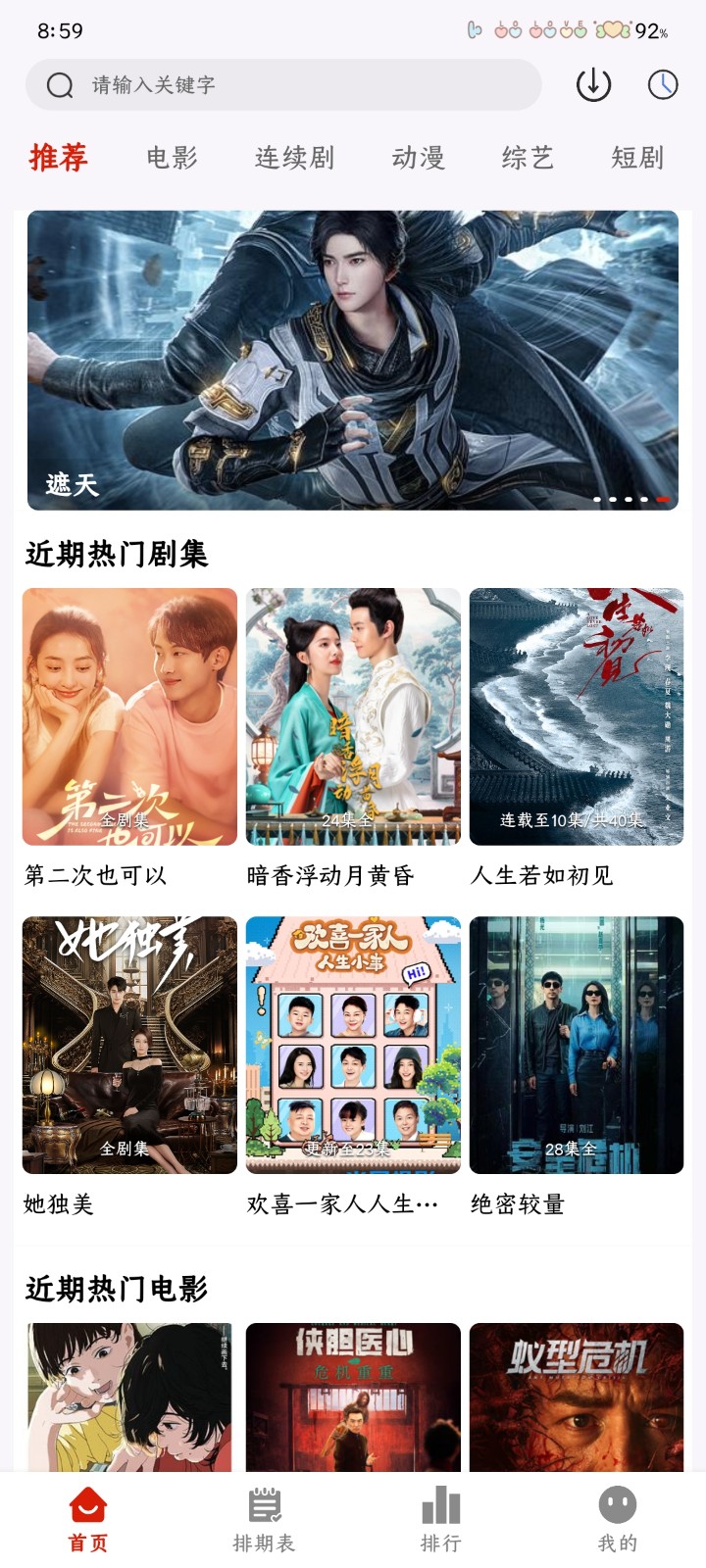Open the downloads icon
This screenshot has width=706, height=1568.
pos(593,85)
